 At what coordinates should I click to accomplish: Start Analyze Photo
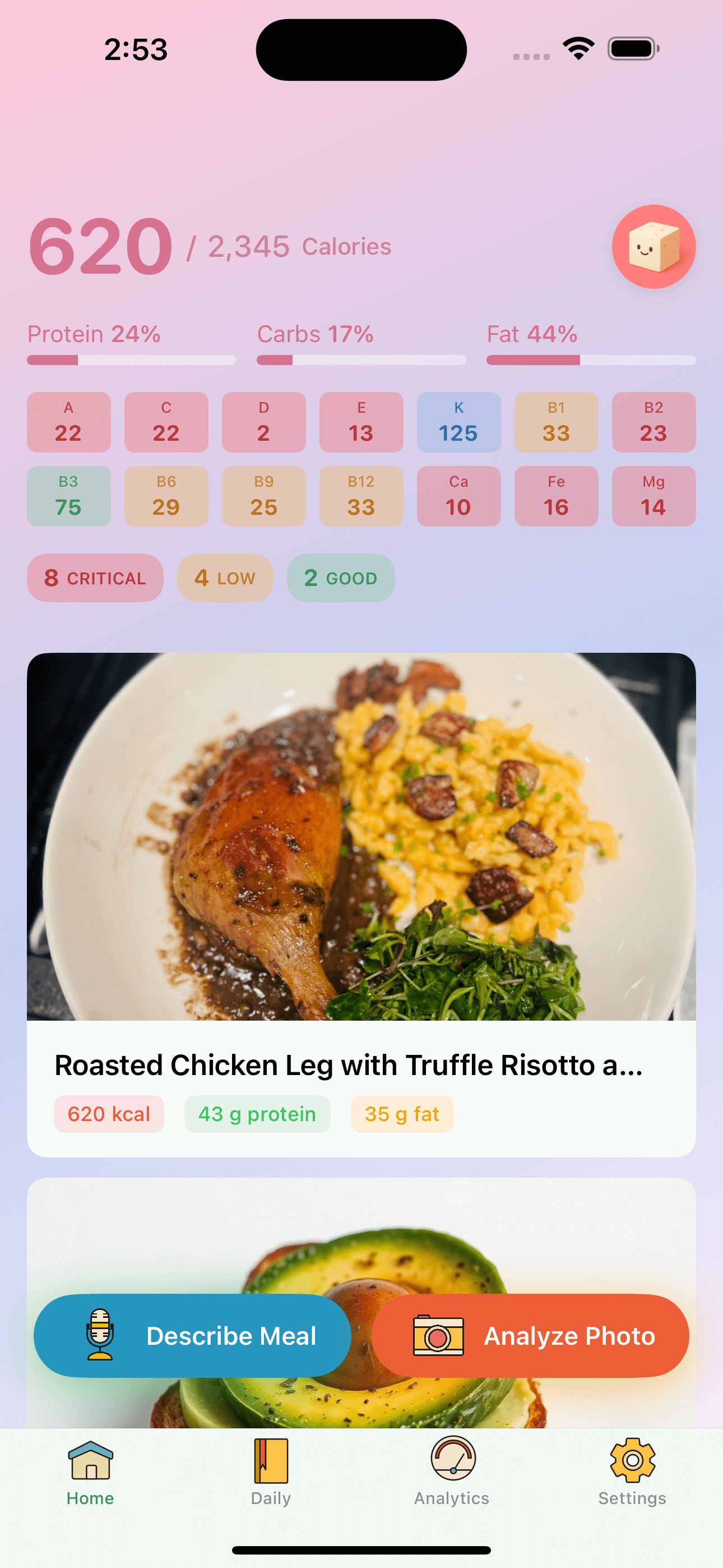(530, 1335)
